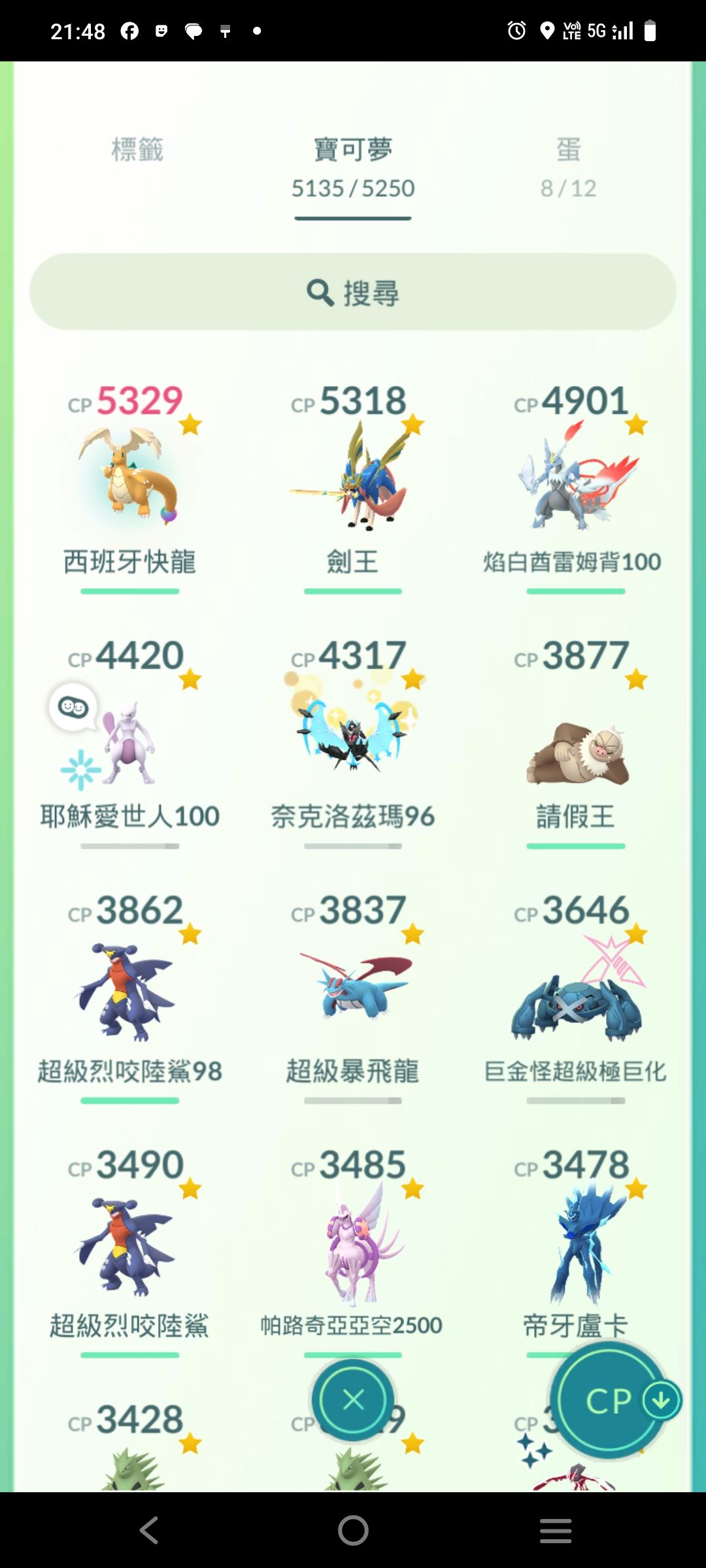Go back with system back button

click(150, 1530)
